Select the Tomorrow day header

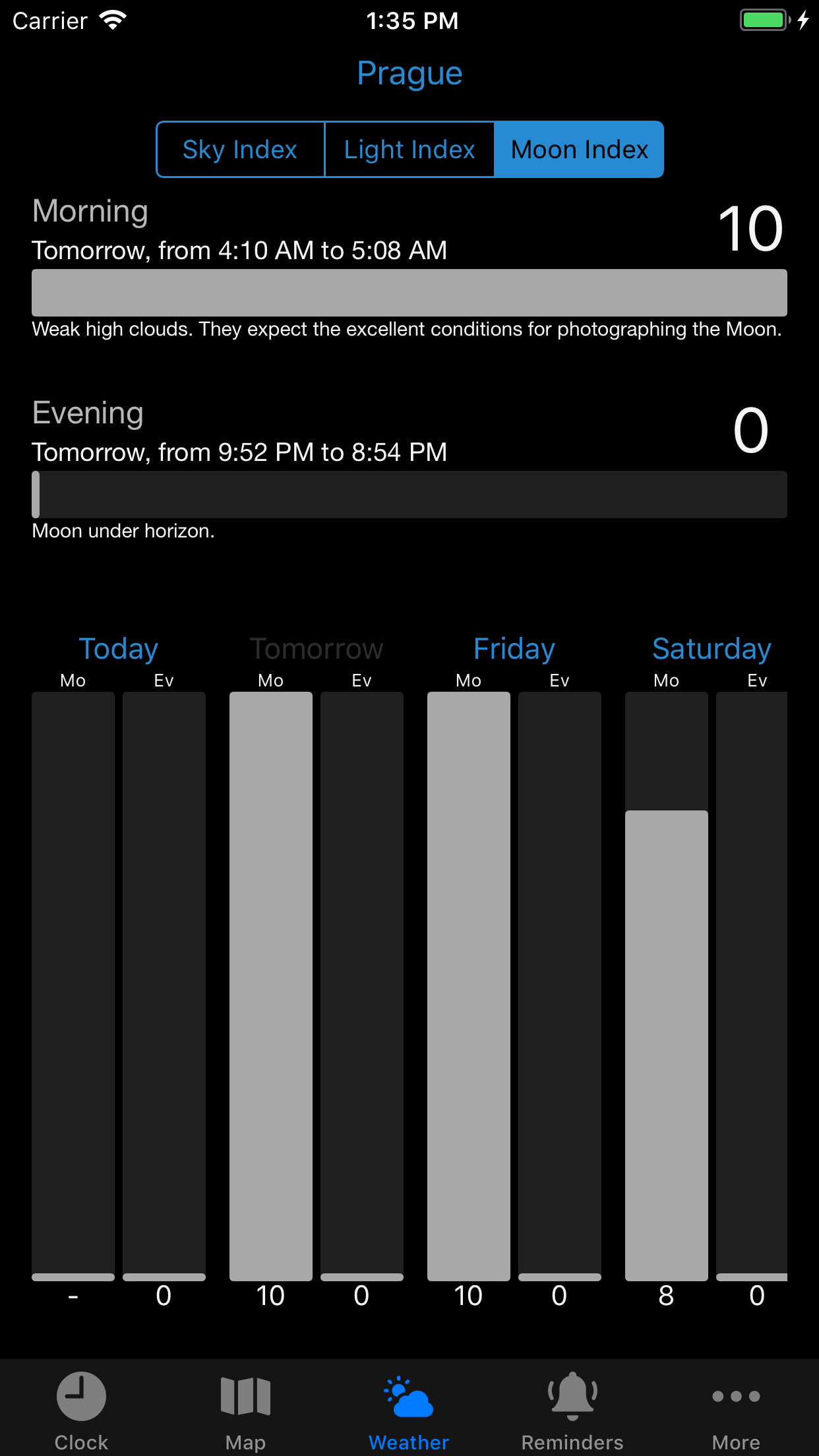[317, 649]
